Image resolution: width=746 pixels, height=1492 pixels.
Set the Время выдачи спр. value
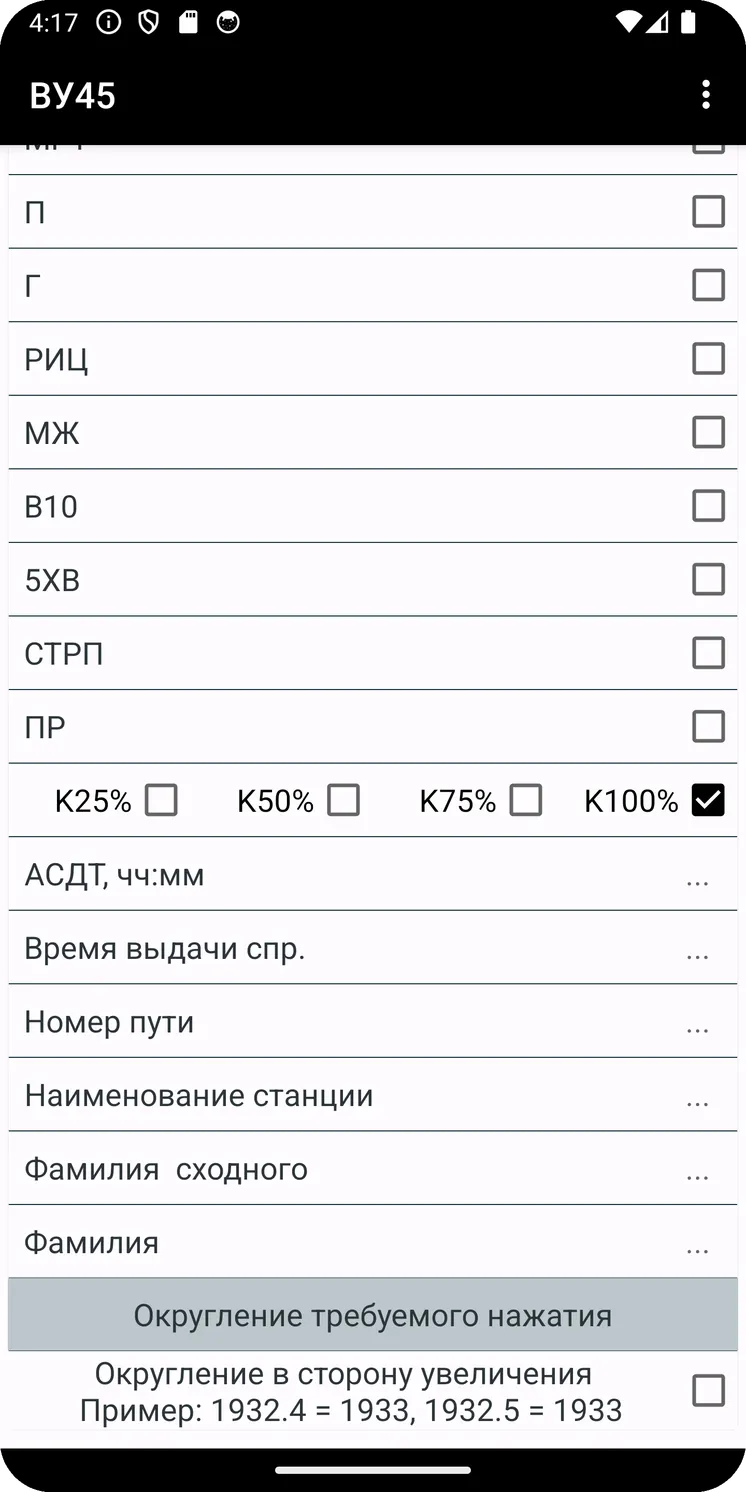pyautogui.click(x=372, y=948)
